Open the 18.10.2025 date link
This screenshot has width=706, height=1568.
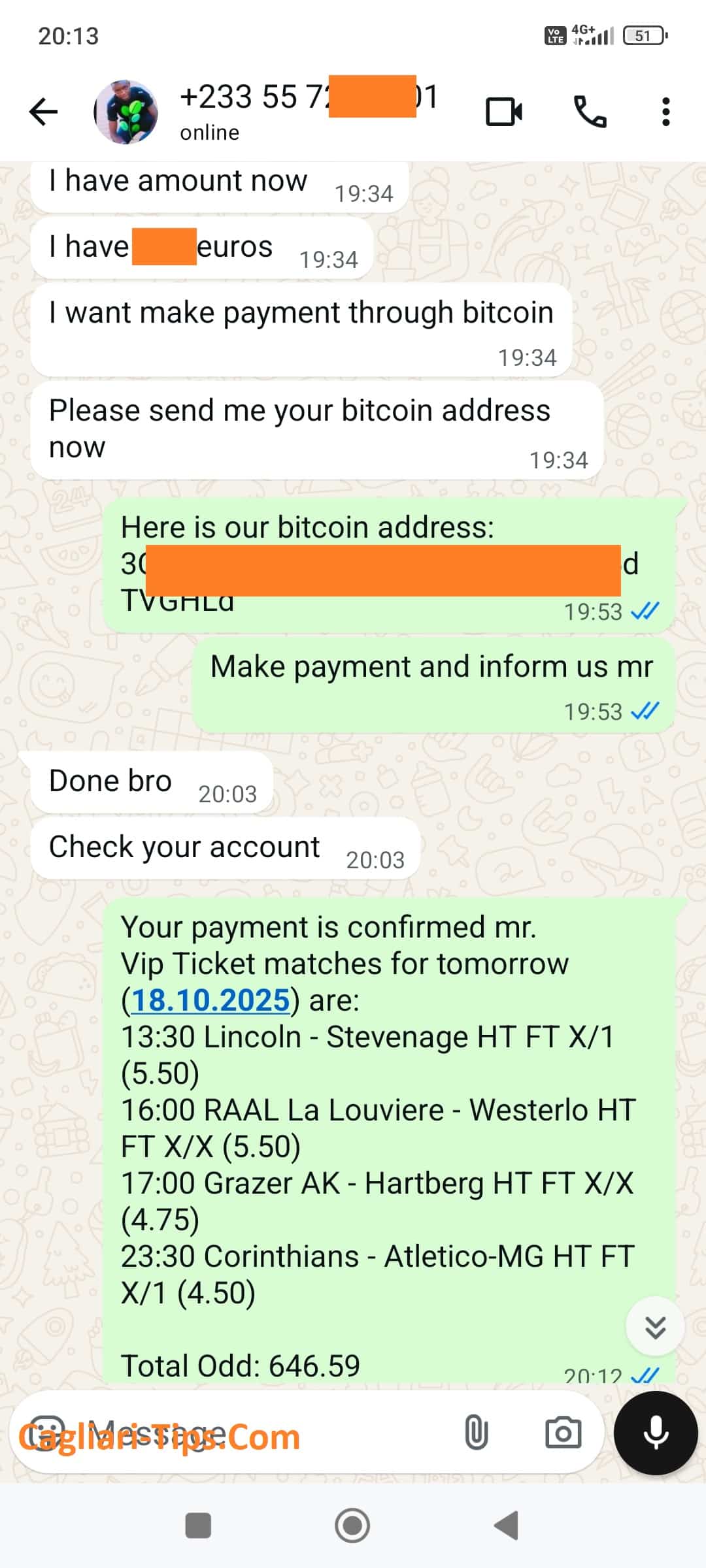(x=210, y=1000)
